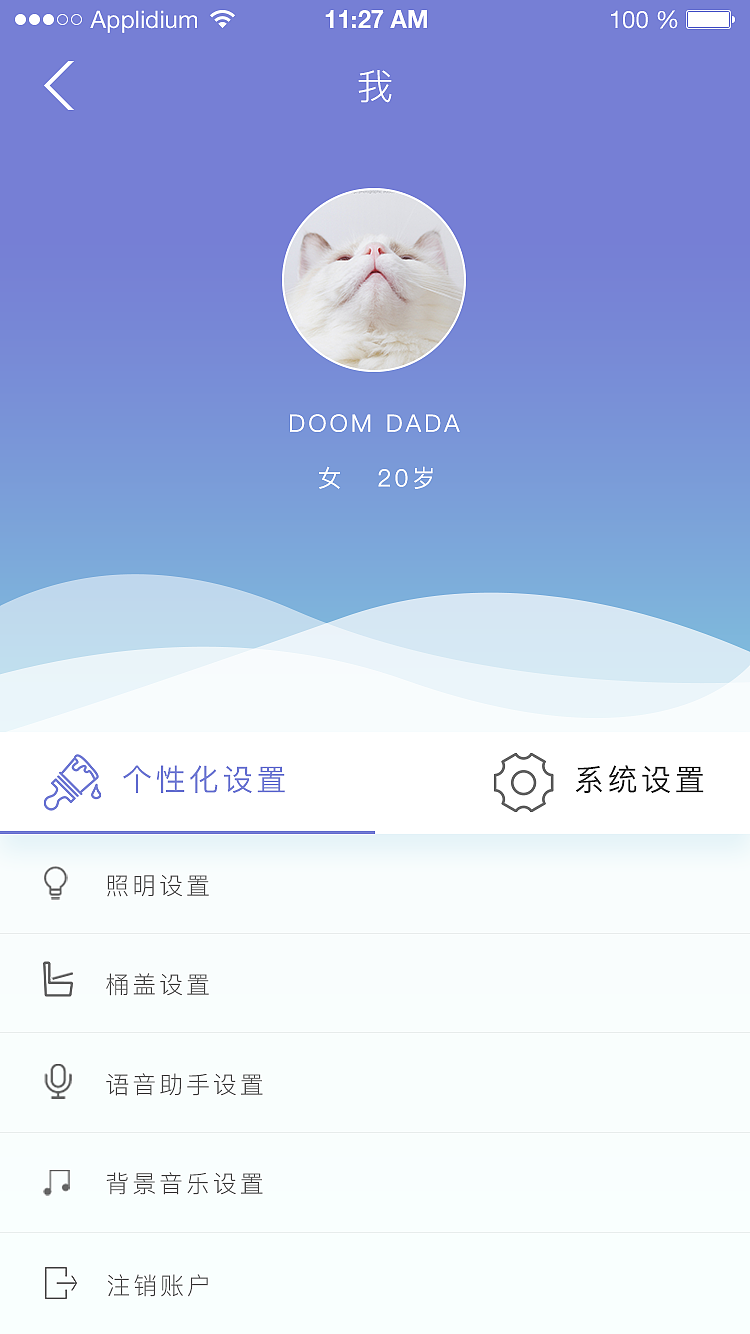
Task: Open 语音助手设置 from the list
Action: [183, 1082]
